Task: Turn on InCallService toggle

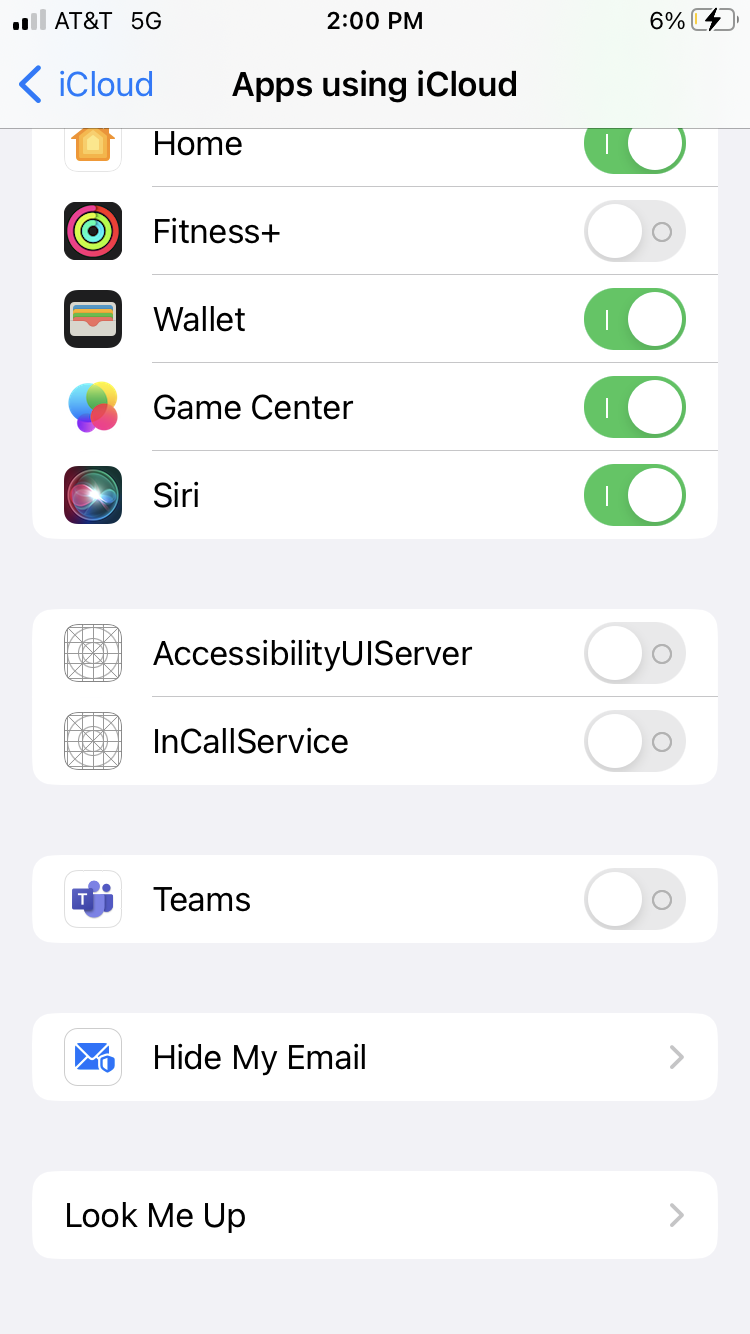Action: coord(634,741)
